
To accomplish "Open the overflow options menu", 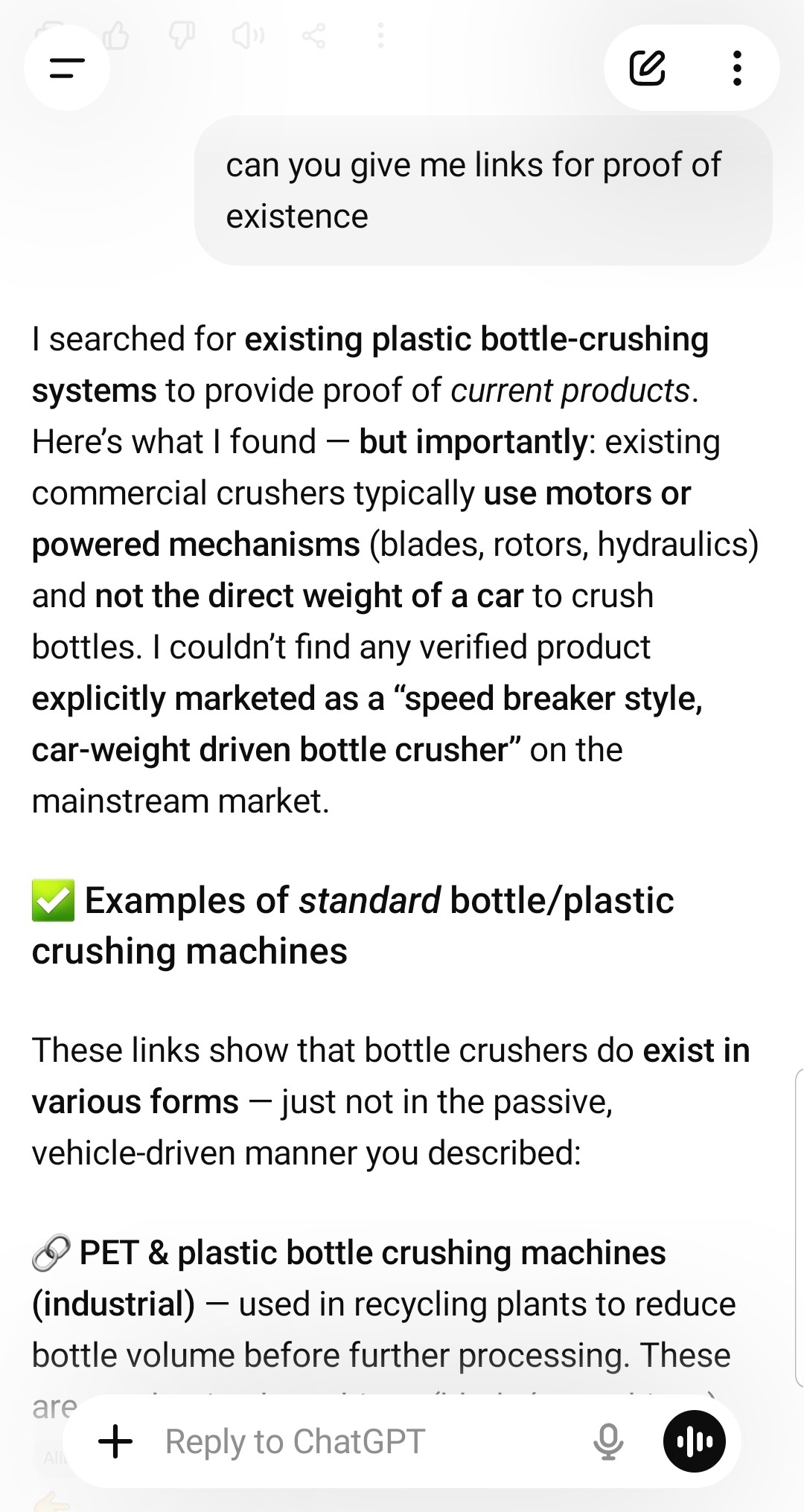I will tap(736, 68).
